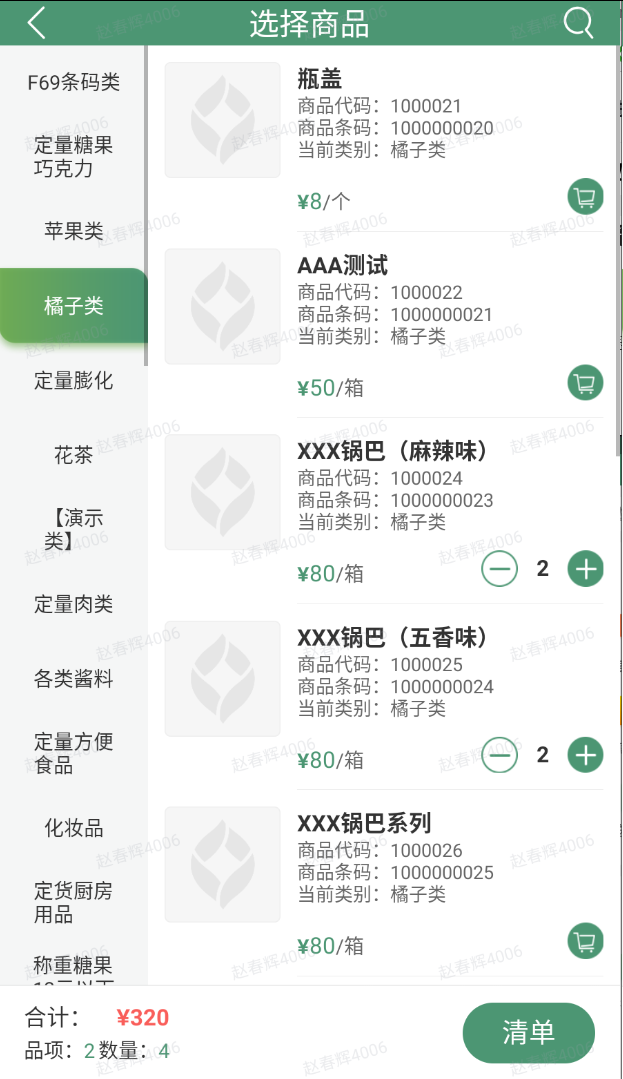This screenshot has width=623, height=1079.
Task: Increase quantity of XXX锅巴（麻辣味）
Action: point(585,569)
